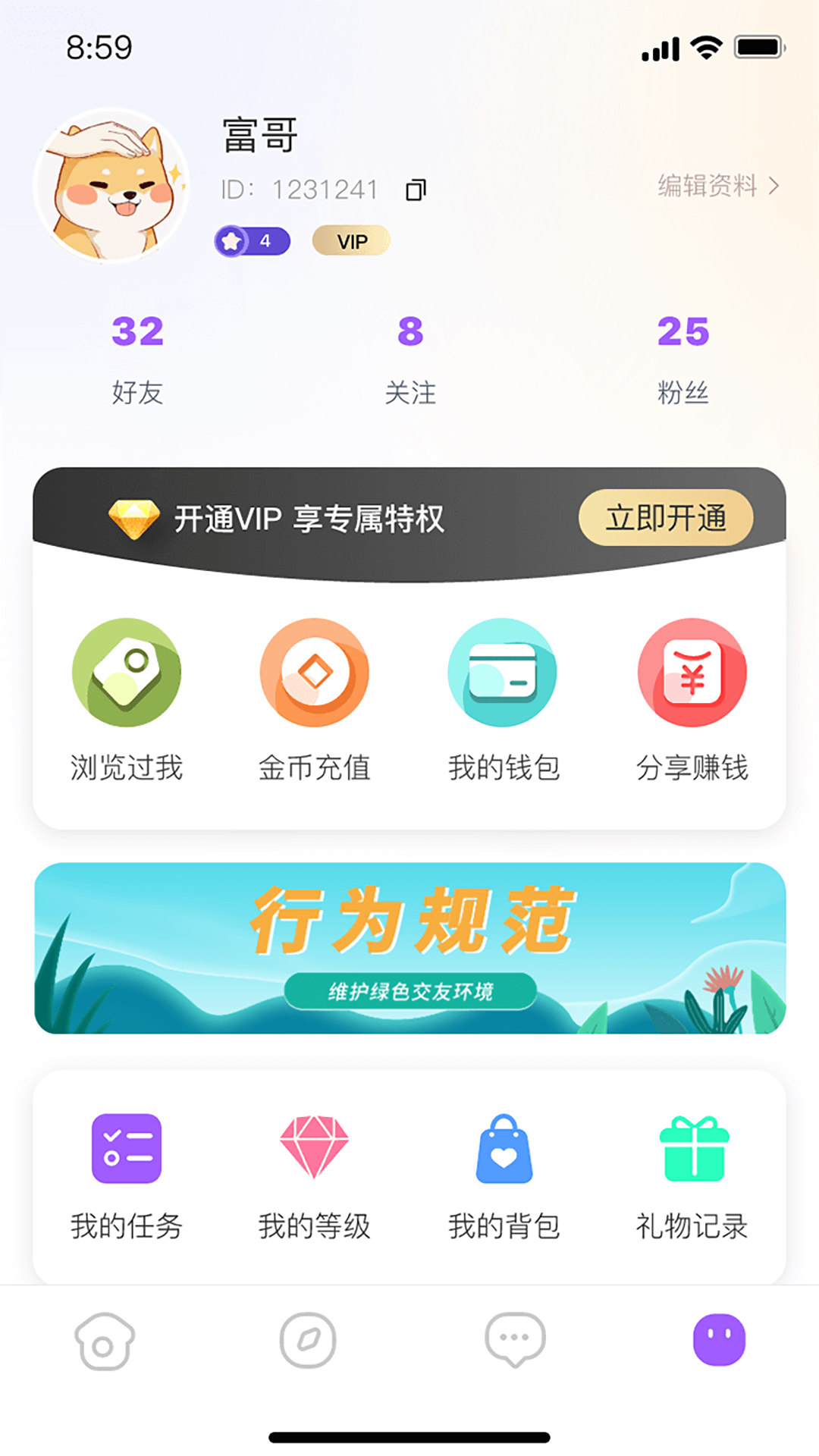The width and height of the screenshot is (819, 1456).
Task: Tap 立即开通 to activate VIP
Action: (665, 518)
